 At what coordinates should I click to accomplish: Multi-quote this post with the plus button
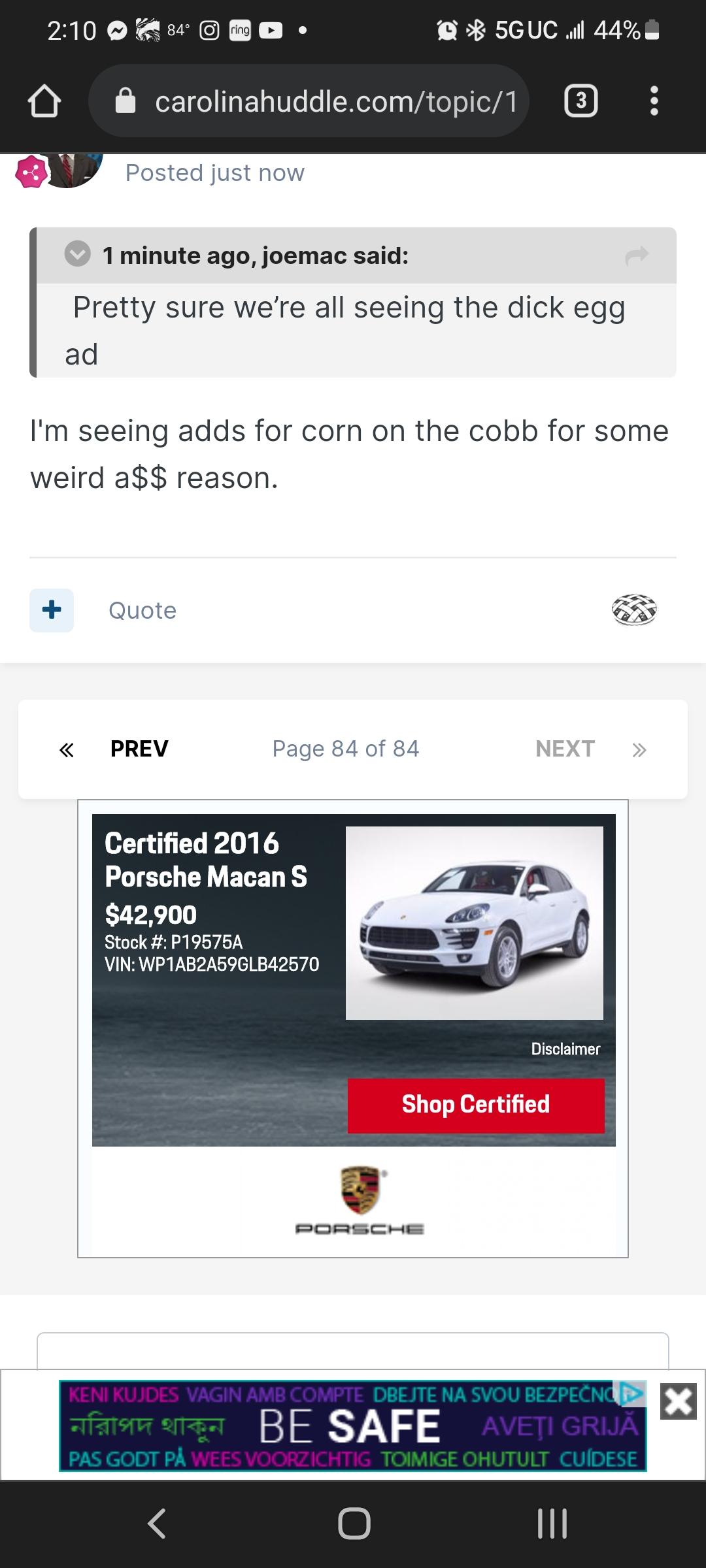click(x=52, y=610)
